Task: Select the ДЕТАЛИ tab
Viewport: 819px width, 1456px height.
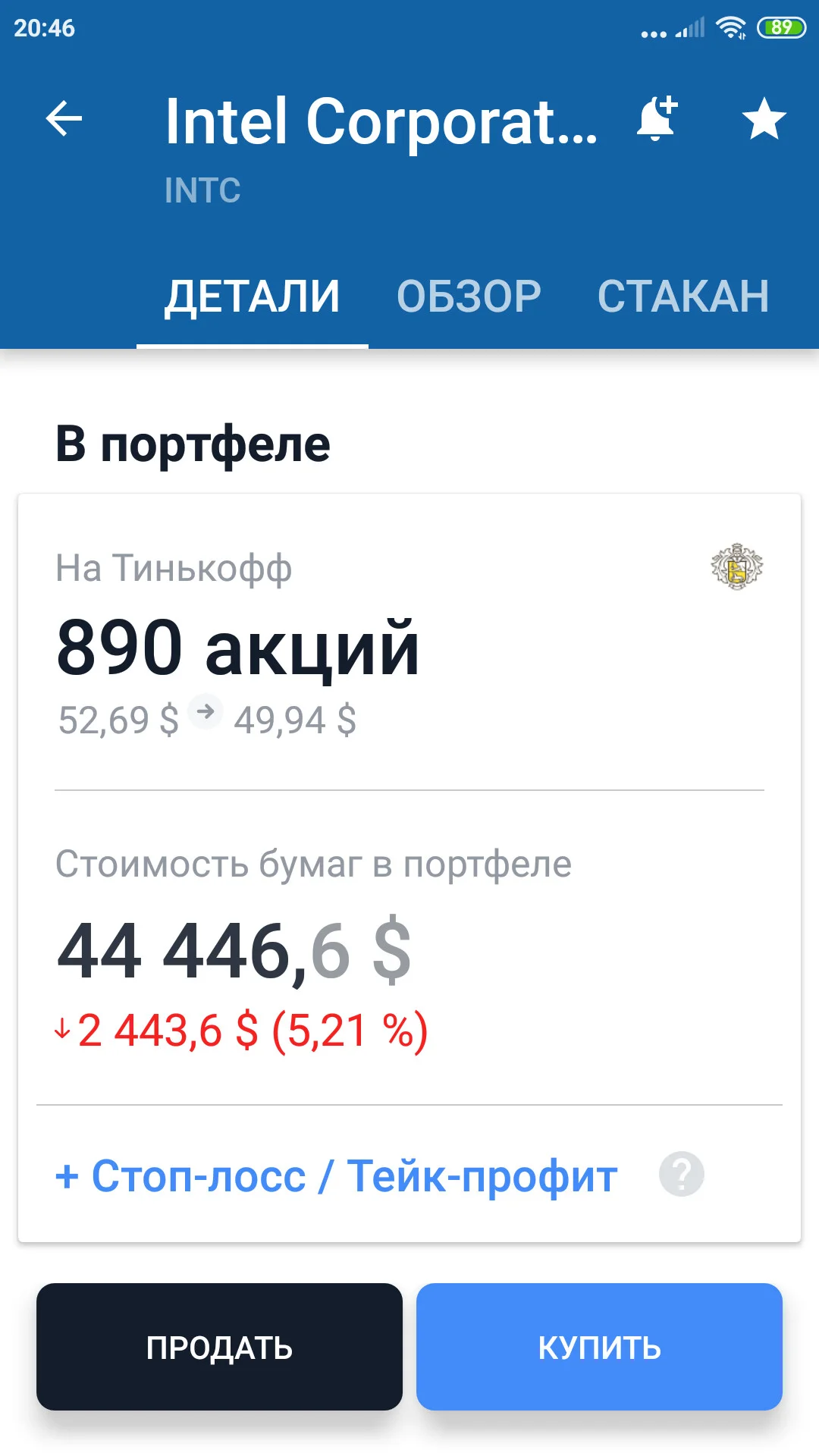Action: (x=253, y=297)
